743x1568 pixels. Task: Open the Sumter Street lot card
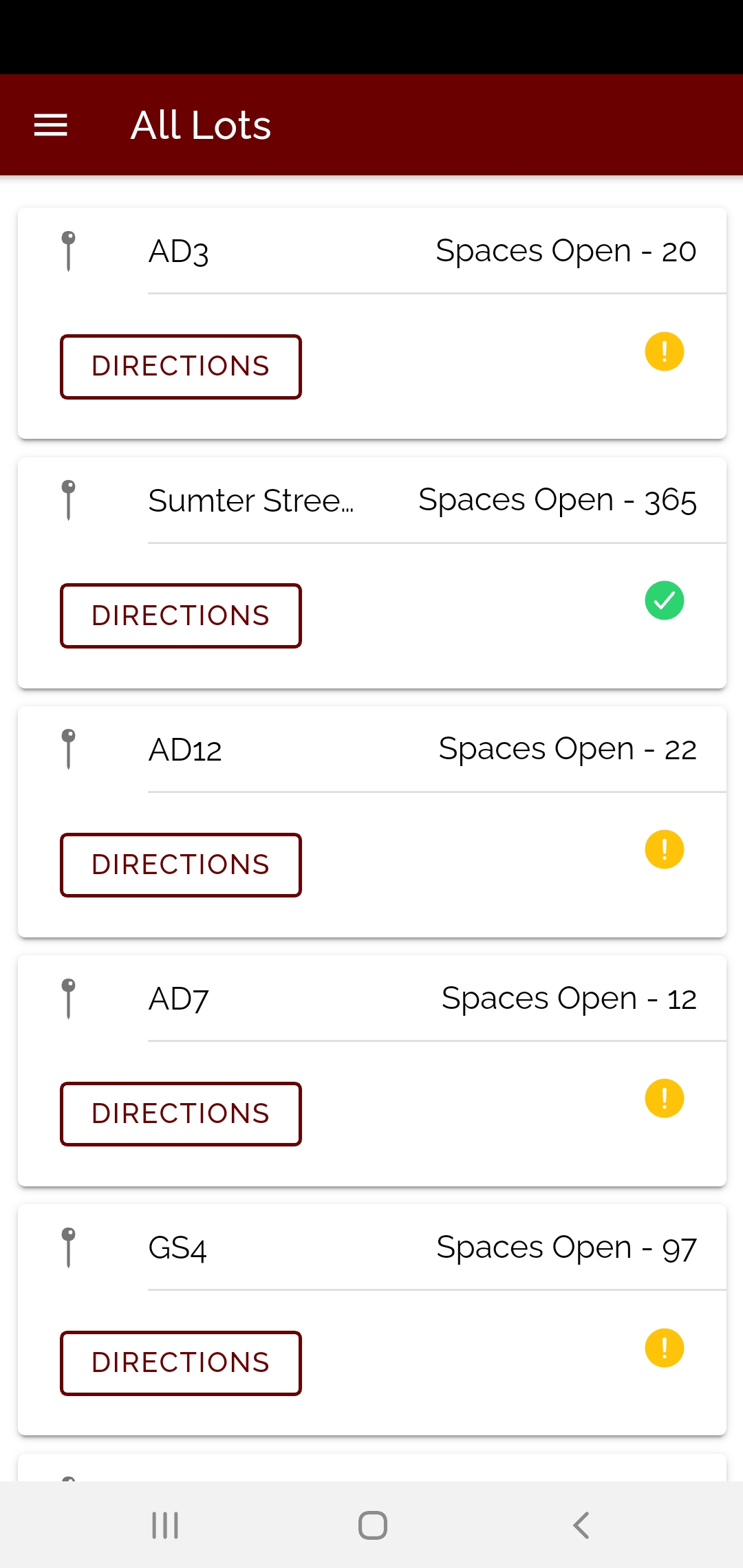[372, 572]
